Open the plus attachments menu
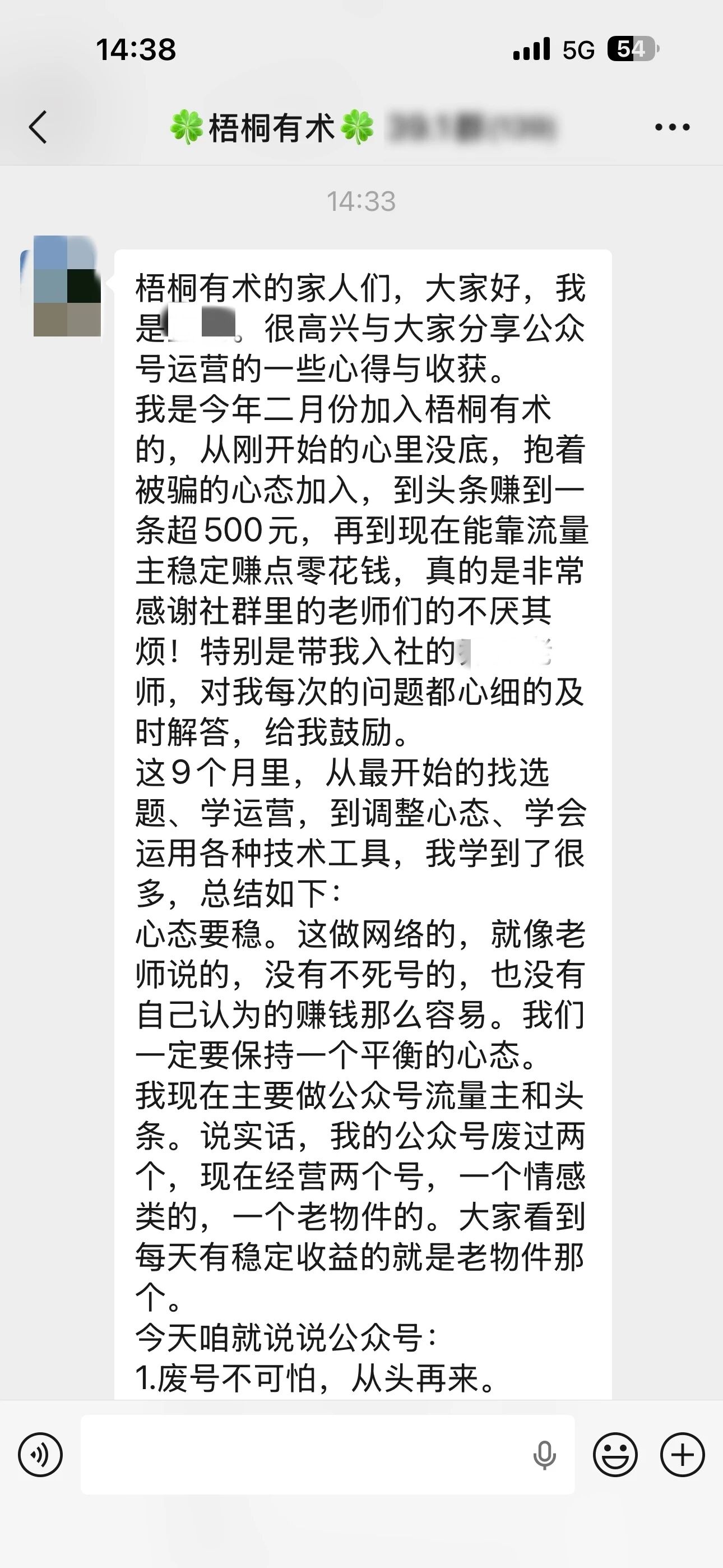Image resolution: width=723 pixels, height=1568 pixels. [682, 1455]
